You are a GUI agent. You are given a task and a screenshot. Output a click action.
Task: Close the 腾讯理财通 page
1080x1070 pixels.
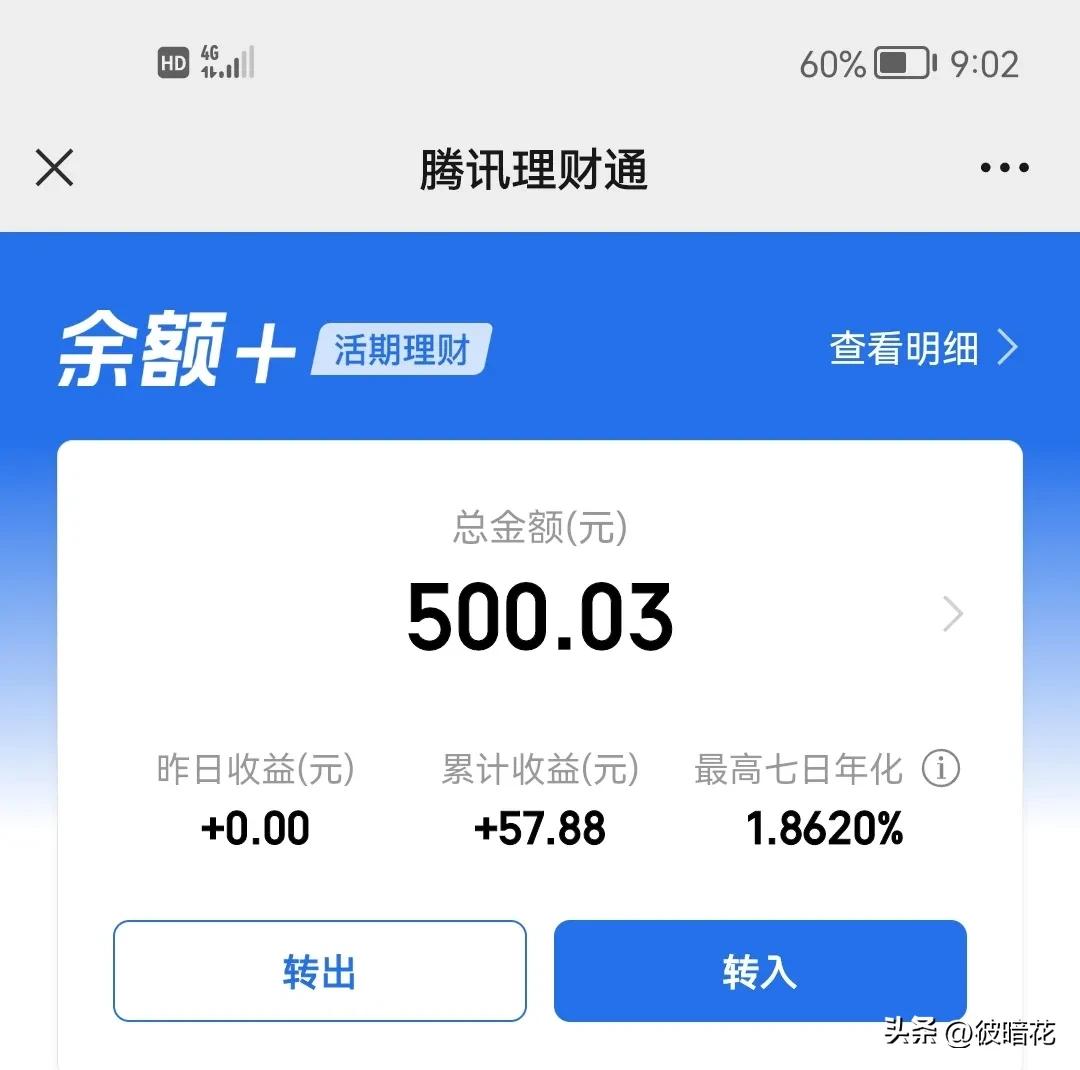[x=55, y=168]
